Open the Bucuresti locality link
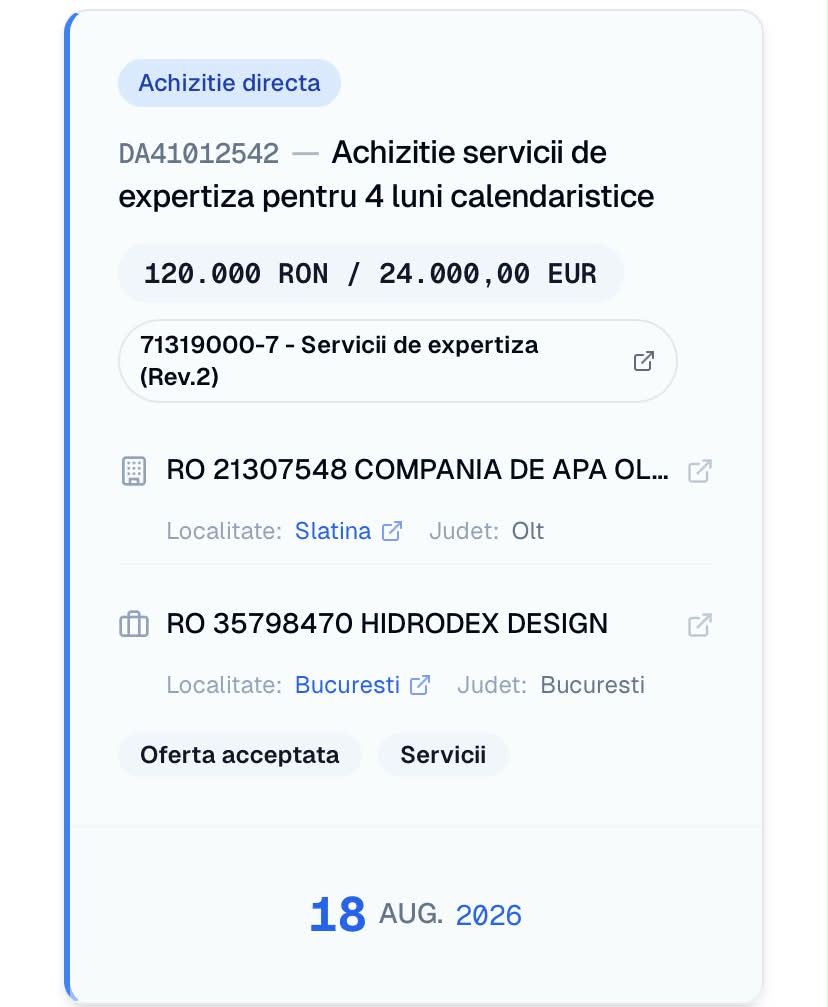This screenshot has height=1007, width=828. (362, 685)
